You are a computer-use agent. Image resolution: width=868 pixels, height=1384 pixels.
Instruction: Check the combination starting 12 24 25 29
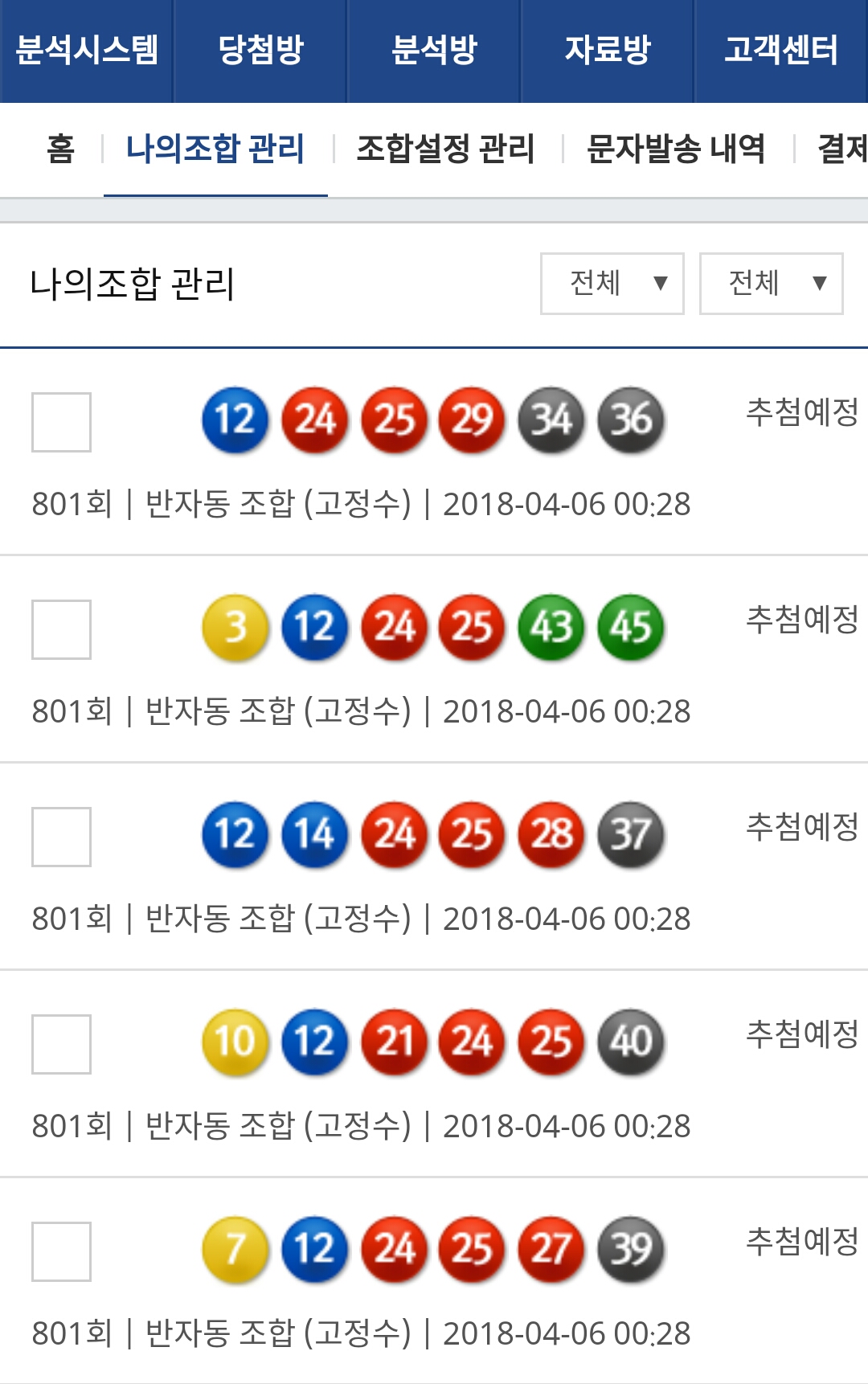click(61, 422)
